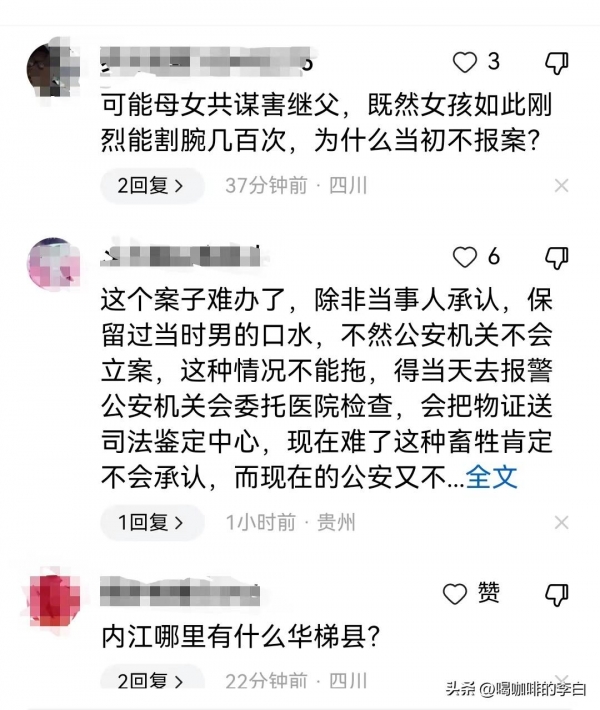Dislike the comment starting 这个案子难办了
The width and height of the screenshot is (600, 710).
(x=556, y=258)
